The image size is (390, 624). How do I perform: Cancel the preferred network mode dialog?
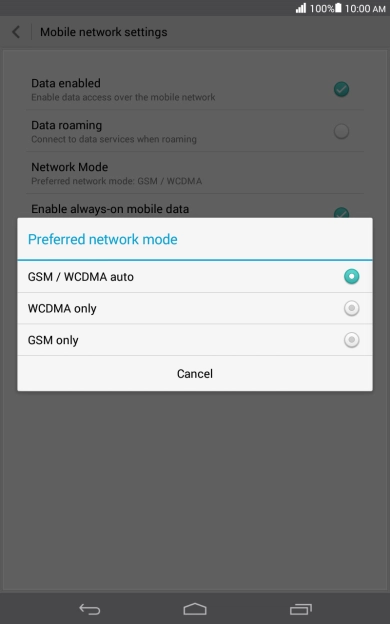click(x=195, y=373)
